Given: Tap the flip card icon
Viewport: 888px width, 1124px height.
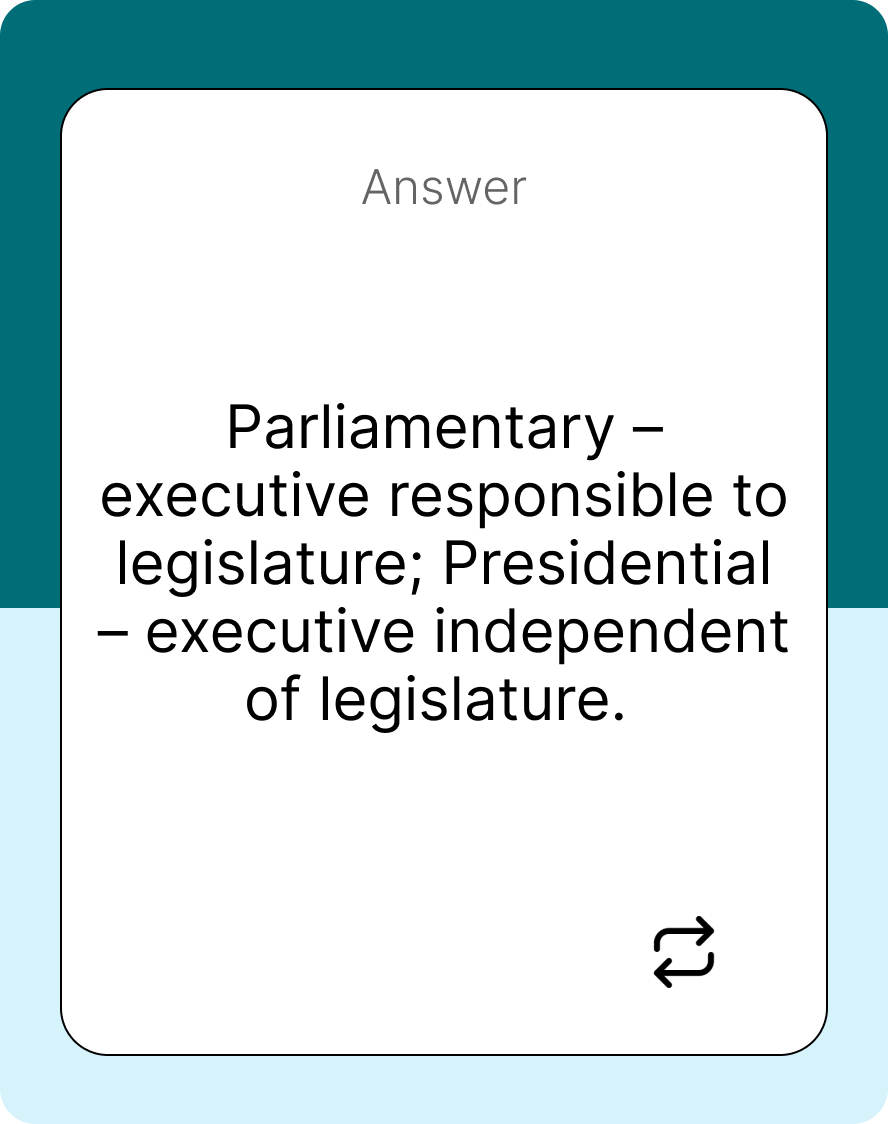Looking at the screenshot, I should tap(684, 951).
